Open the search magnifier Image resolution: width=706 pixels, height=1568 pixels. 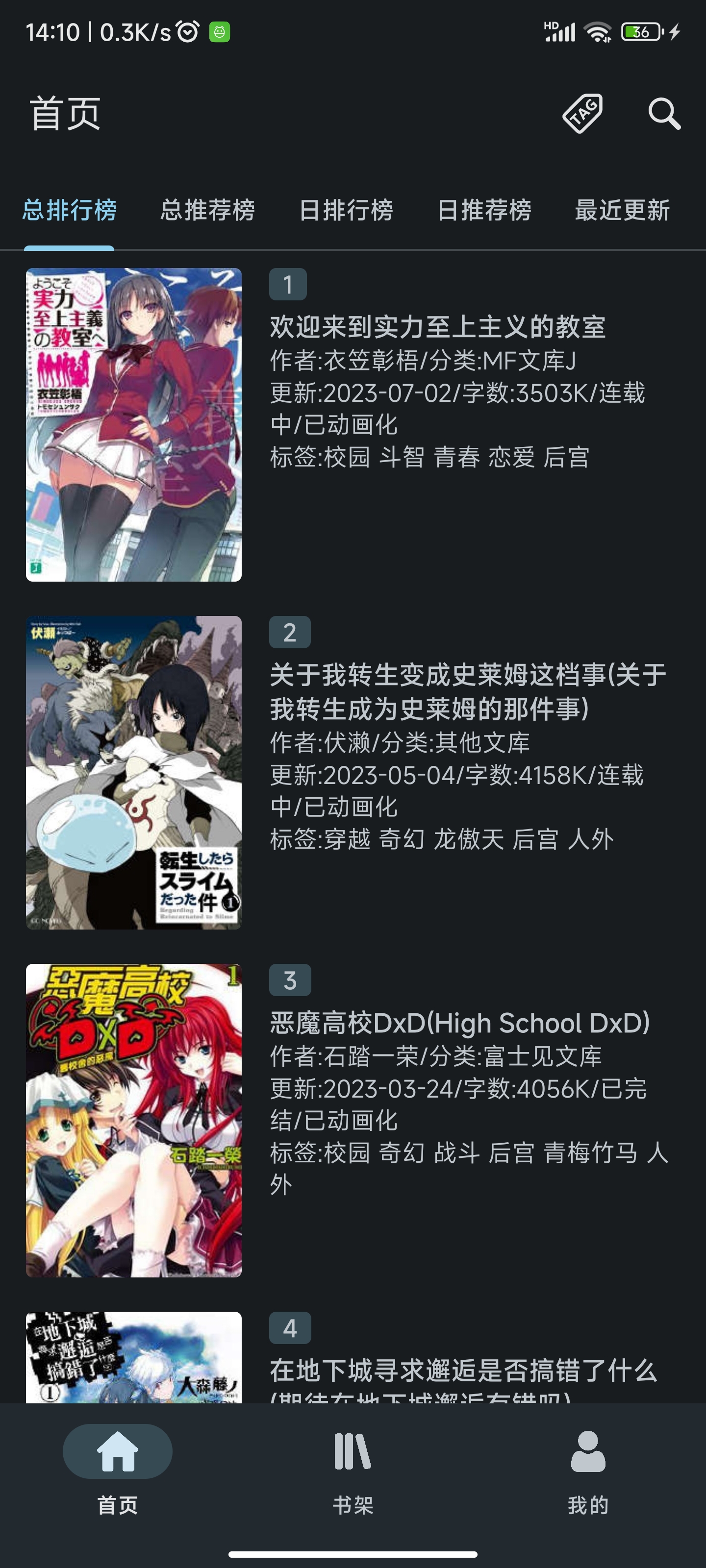coord(663,114)
